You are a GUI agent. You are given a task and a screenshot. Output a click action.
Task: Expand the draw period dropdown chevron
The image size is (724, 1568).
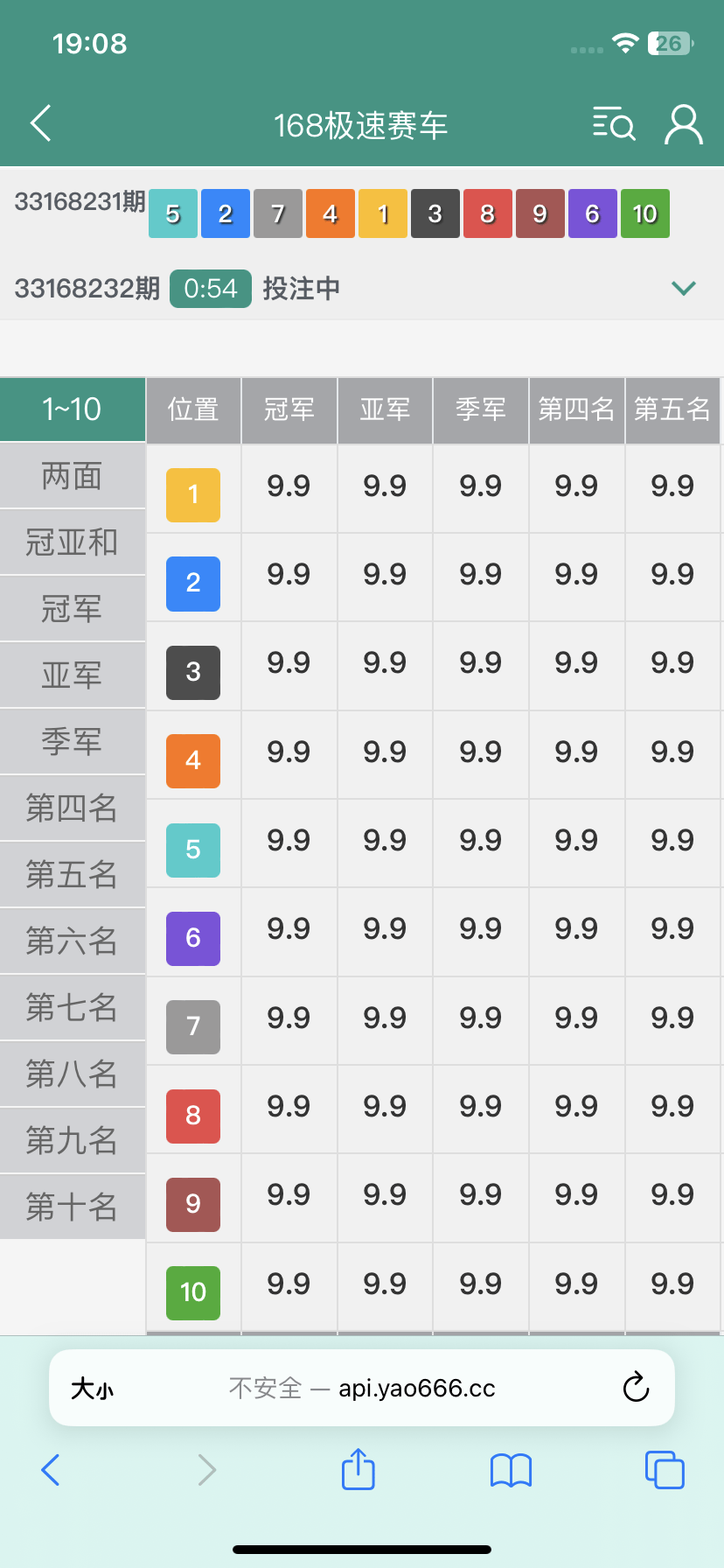[683, 288]
